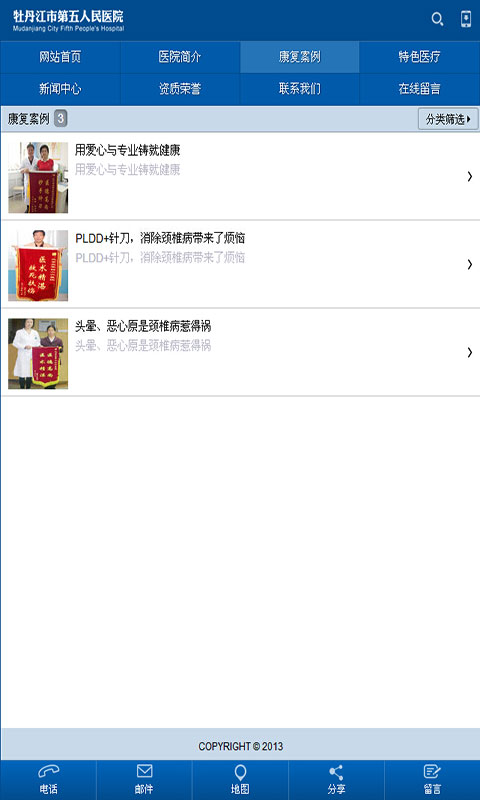The width and height of the screenshot is (480, 800).
Task: Open 新闻中心 section
Action: pyautogui.click(x=60, y=89)
